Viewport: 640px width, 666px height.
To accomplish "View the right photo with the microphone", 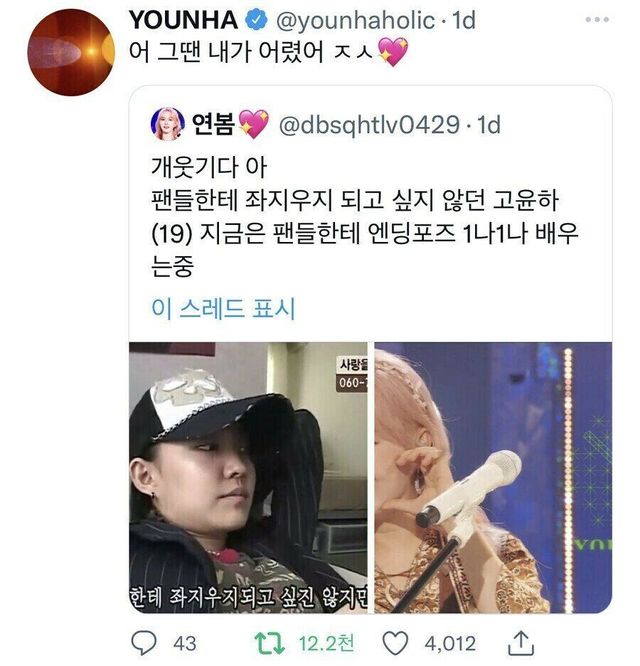I will (493, 477).
